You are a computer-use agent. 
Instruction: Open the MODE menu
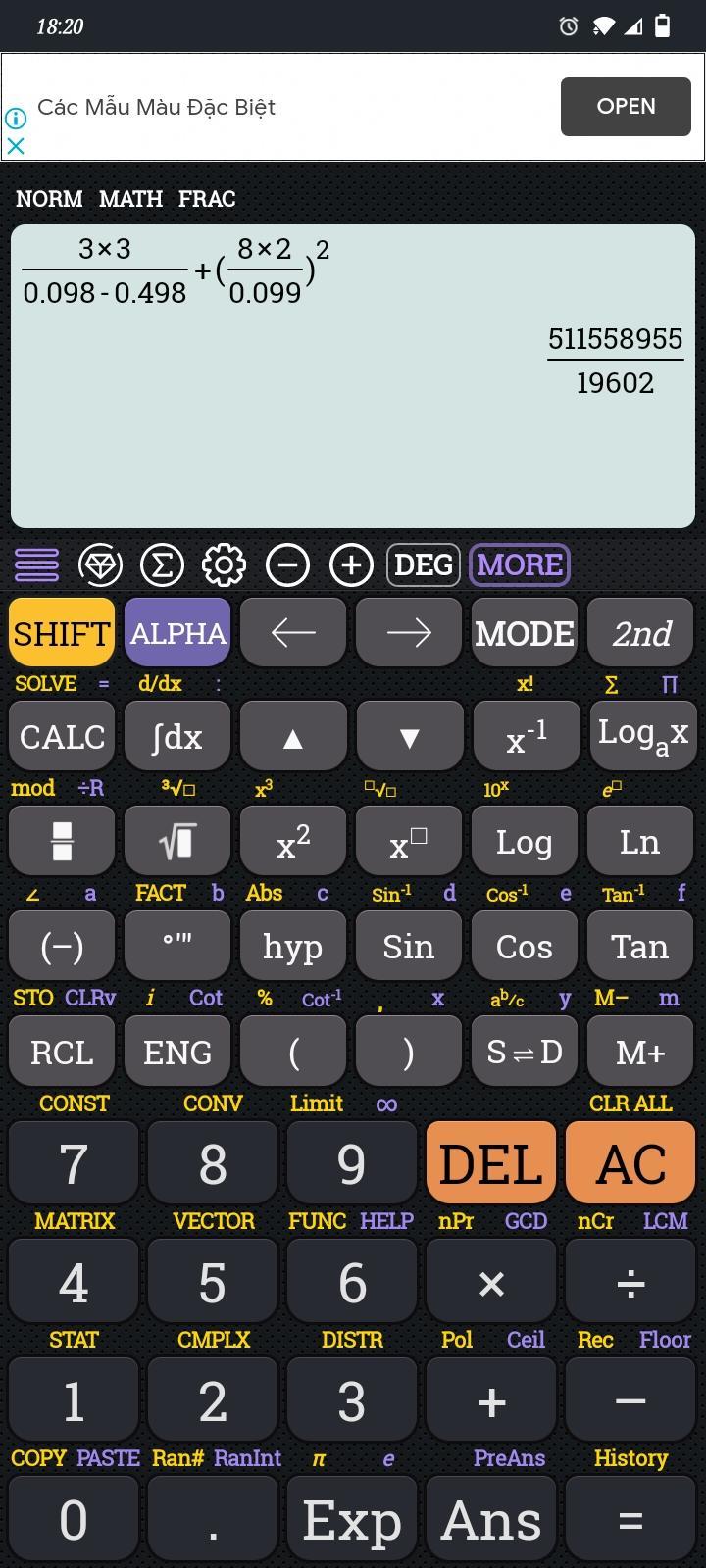point(525,633)
